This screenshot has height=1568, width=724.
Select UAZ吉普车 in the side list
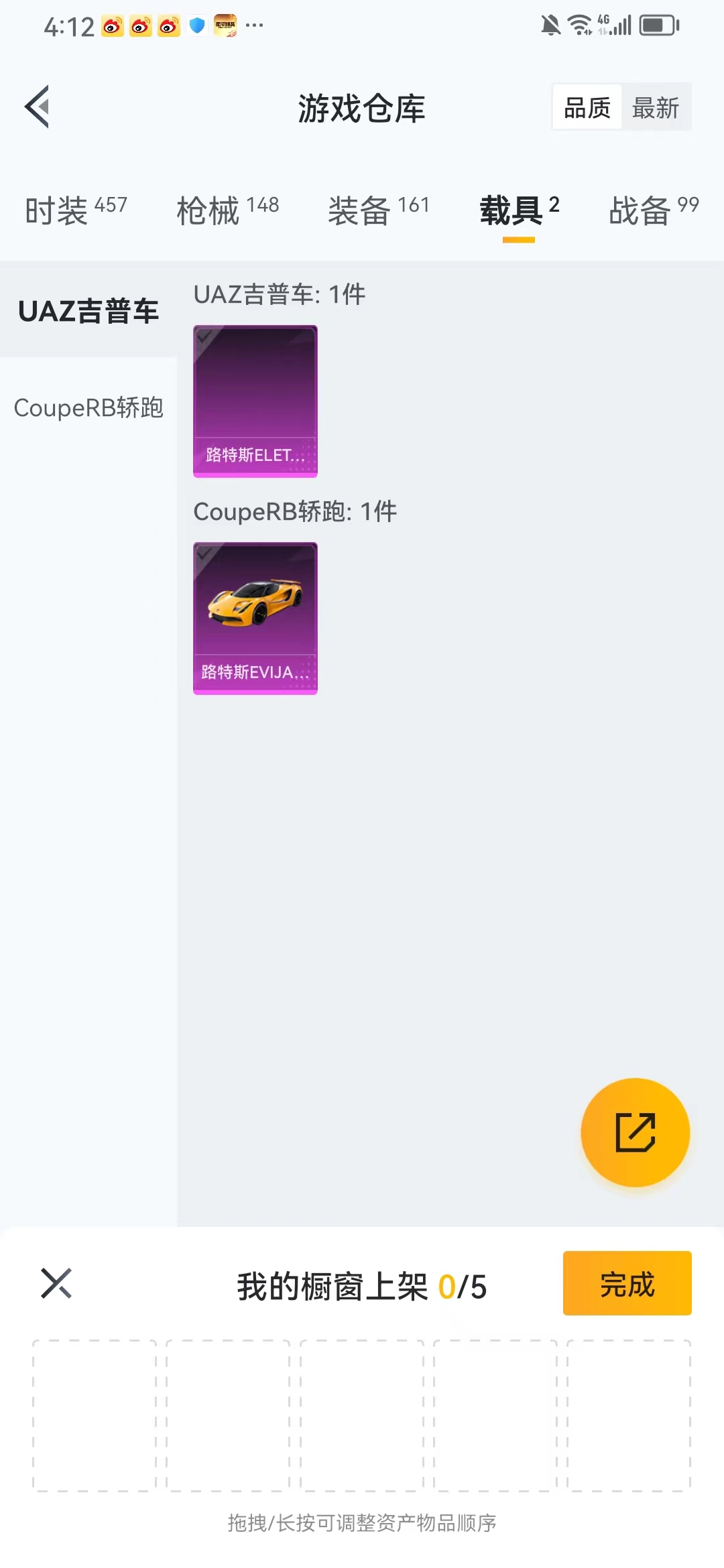[88, 311]
